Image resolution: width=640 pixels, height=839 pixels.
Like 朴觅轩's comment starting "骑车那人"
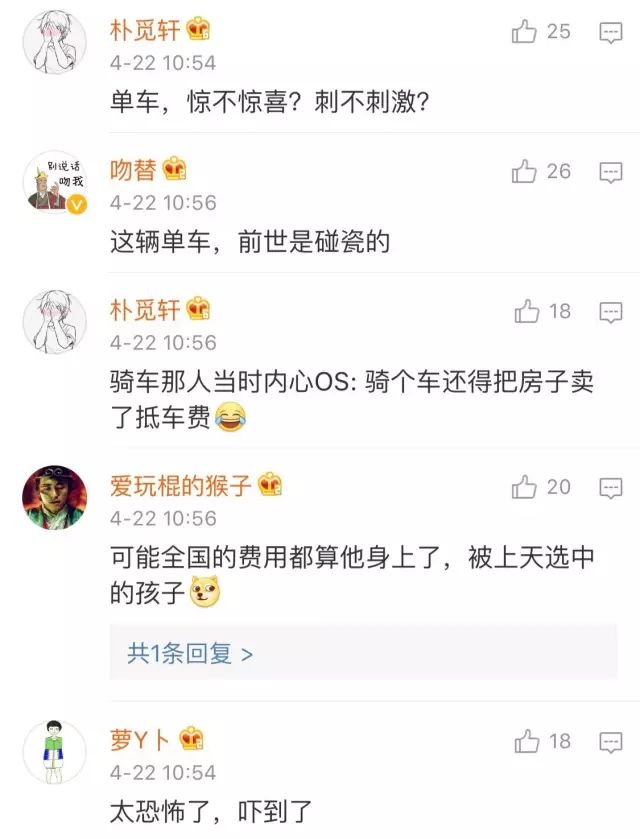(x=526, y=312)
